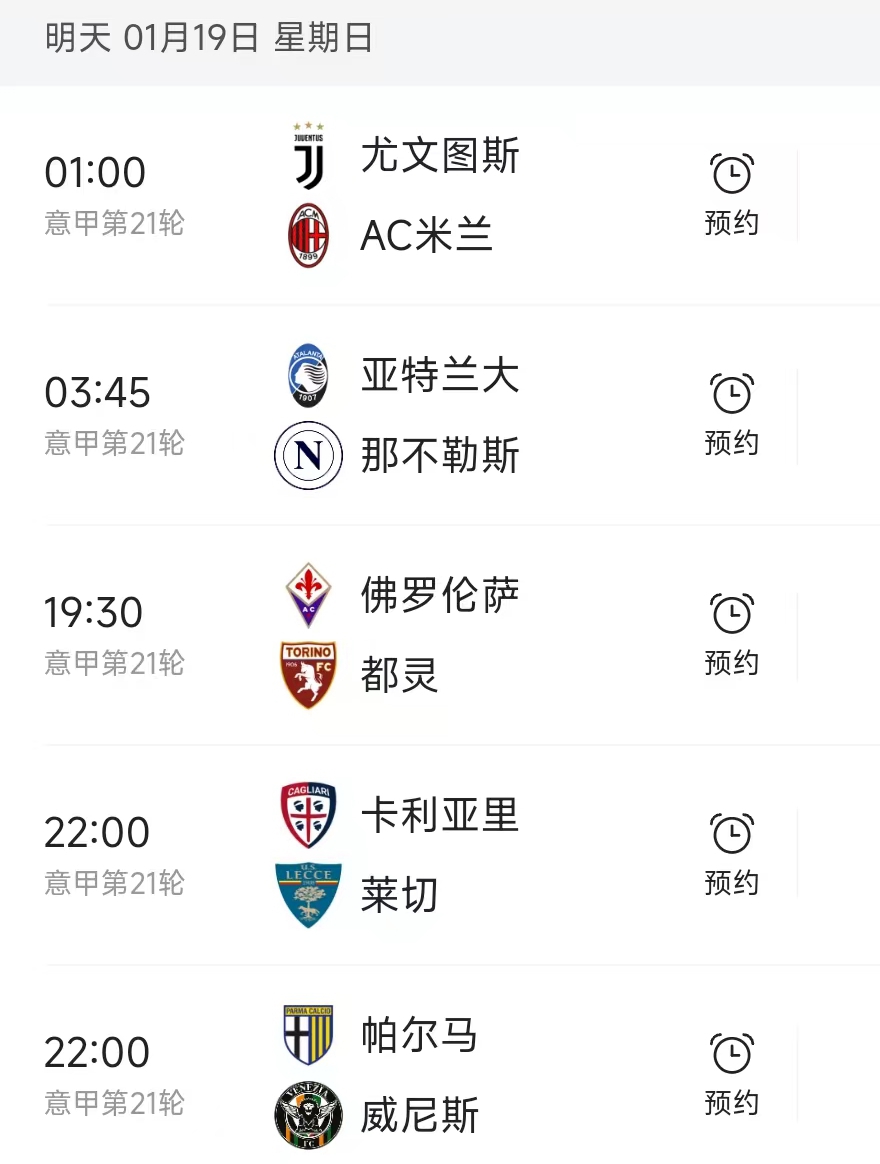Click the Torino FC team logo
Image resolution: width=880 pixels, height=1164 pixels.
(x=307, y=675)
